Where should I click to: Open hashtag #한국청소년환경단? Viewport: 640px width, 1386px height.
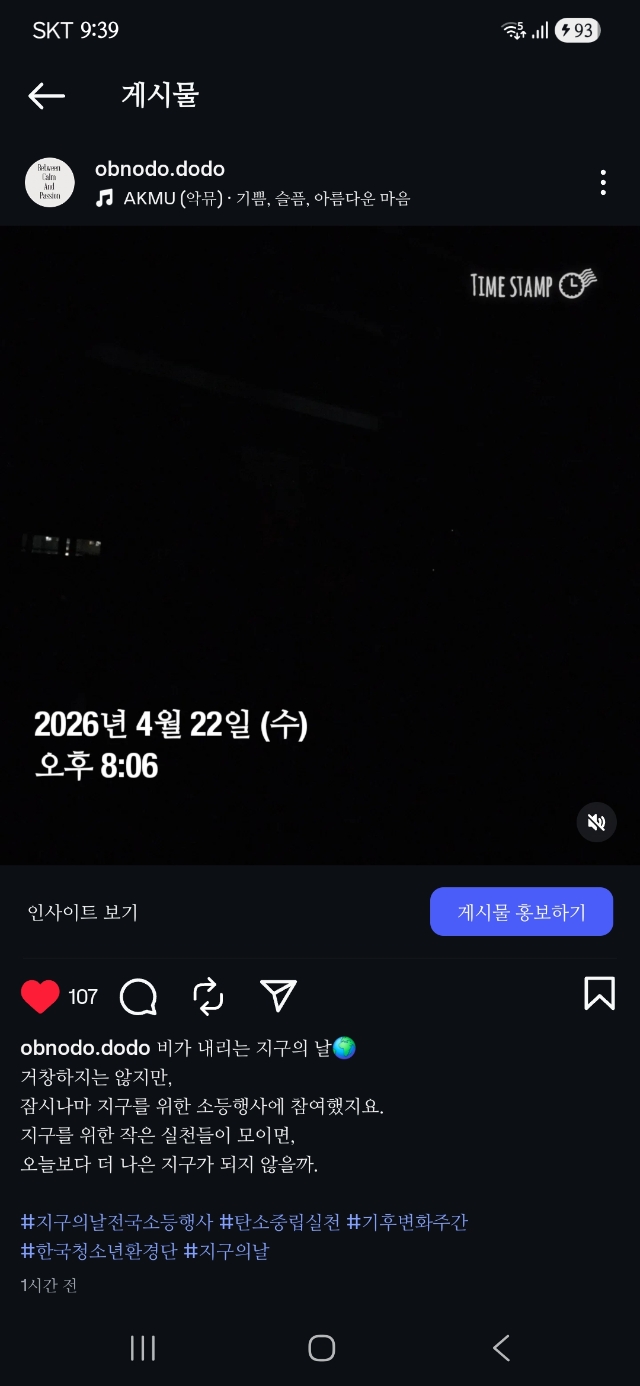(x=99, y=1251)
